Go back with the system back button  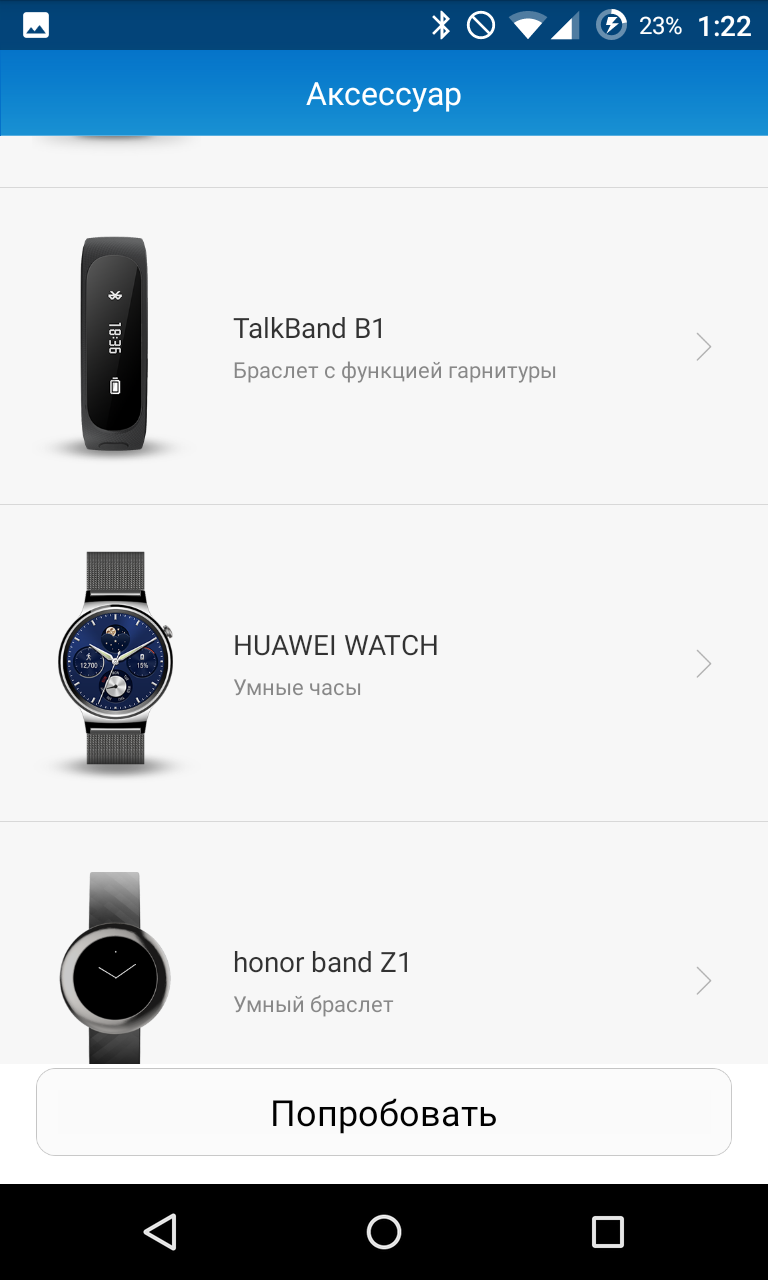[160, 1232]
